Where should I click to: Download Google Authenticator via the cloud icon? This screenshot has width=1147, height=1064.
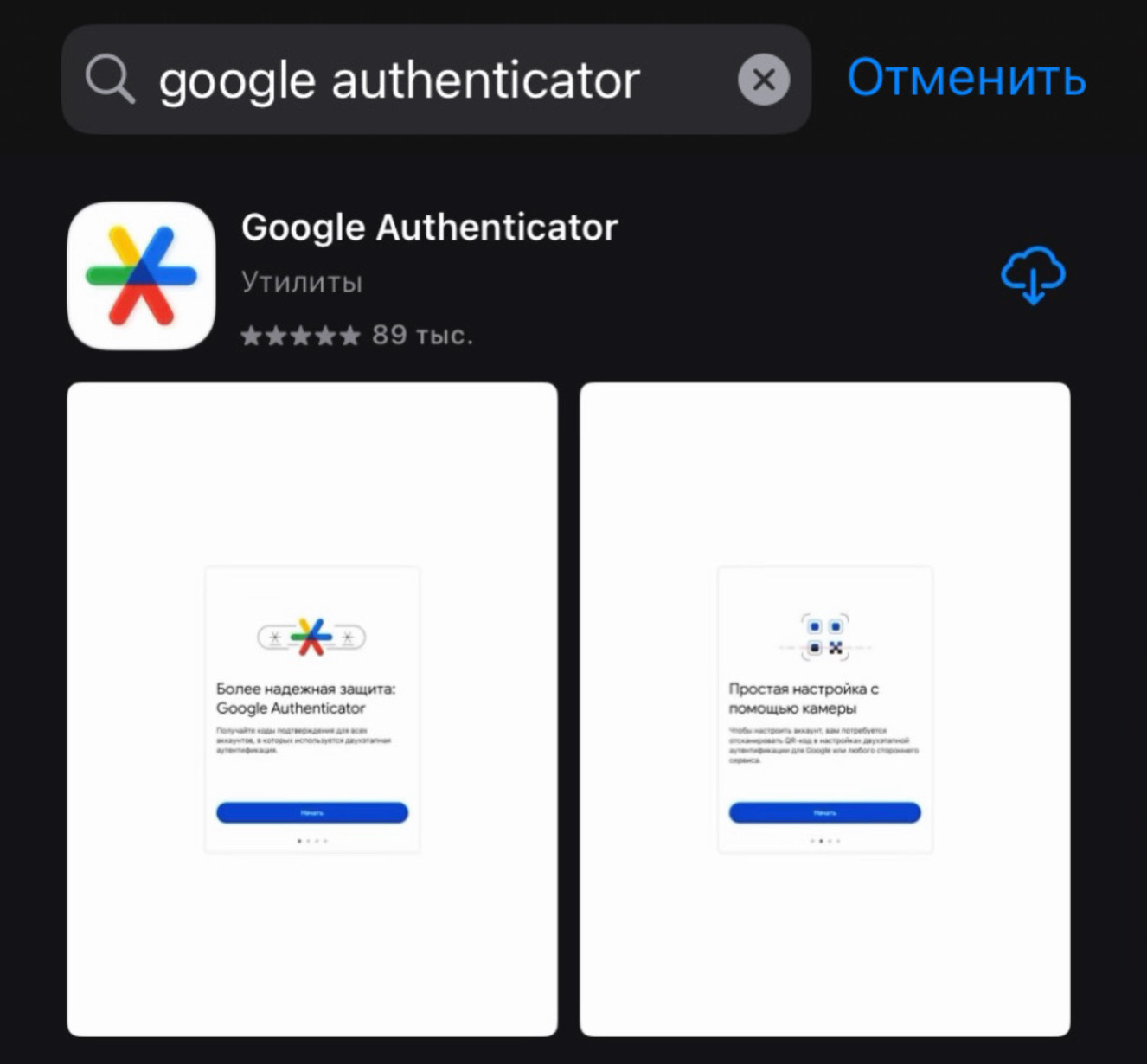point(1033,276)
